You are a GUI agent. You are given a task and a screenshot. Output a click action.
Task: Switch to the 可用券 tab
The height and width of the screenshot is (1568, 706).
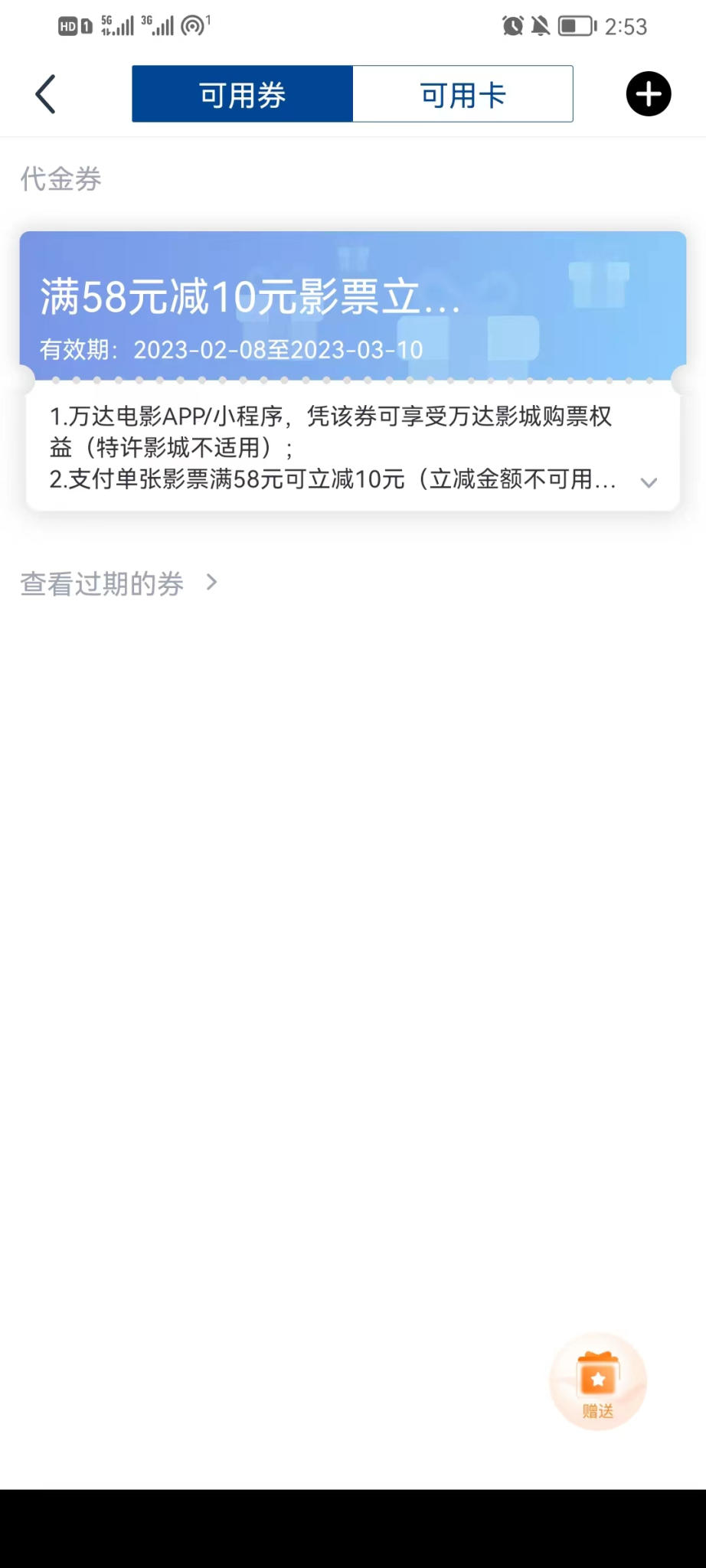coord(242,94)
